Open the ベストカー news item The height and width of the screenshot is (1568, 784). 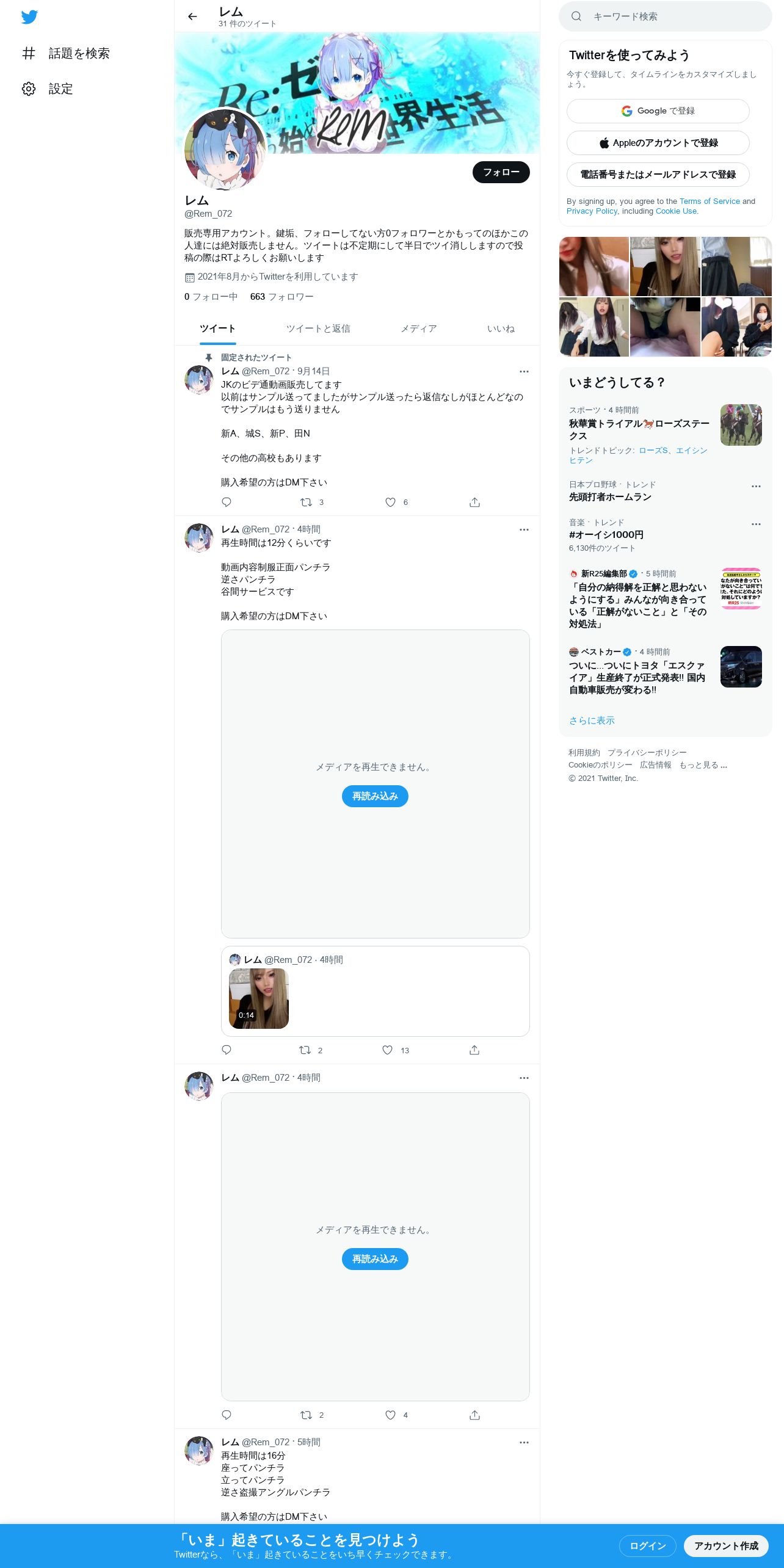pos(666,670)
